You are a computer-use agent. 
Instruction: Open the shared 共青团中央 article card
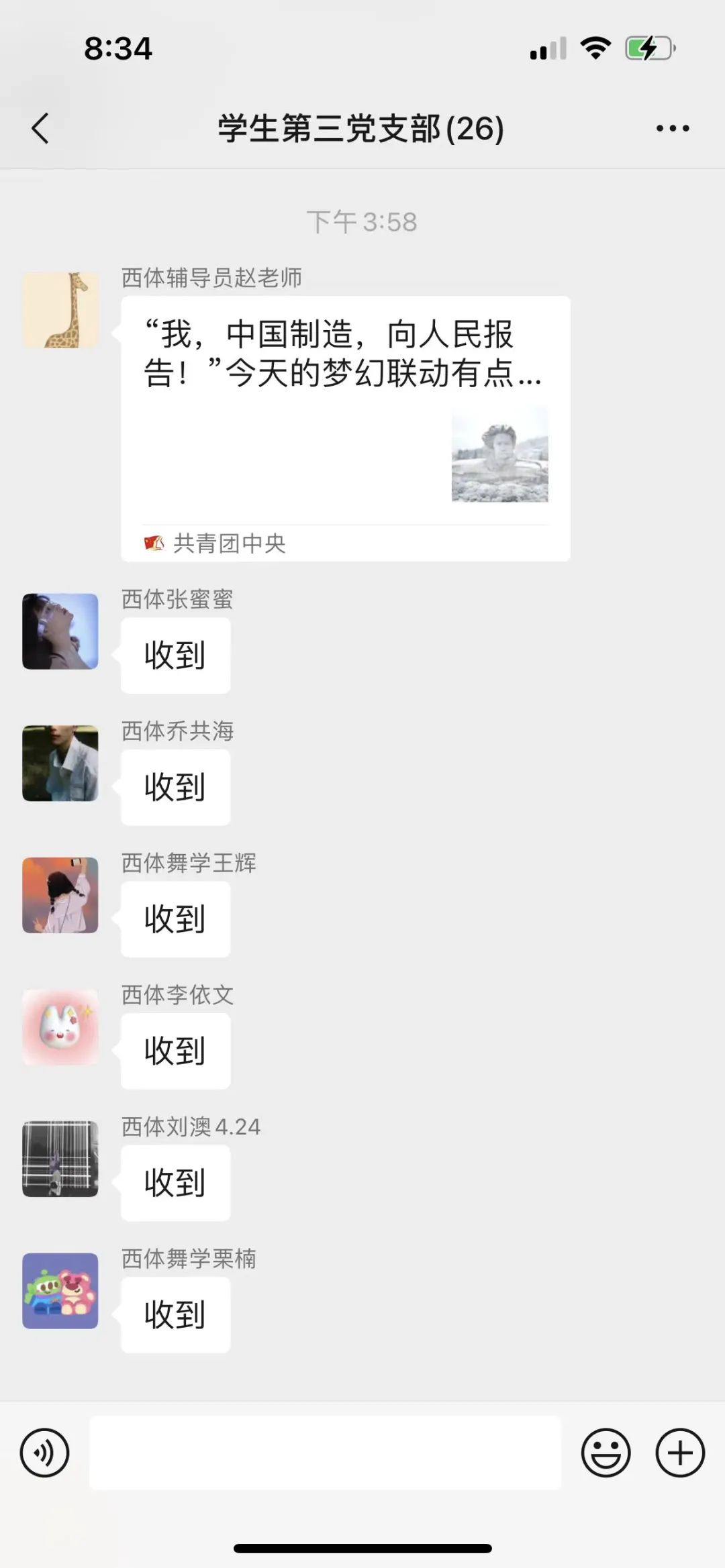coord(345,428)
